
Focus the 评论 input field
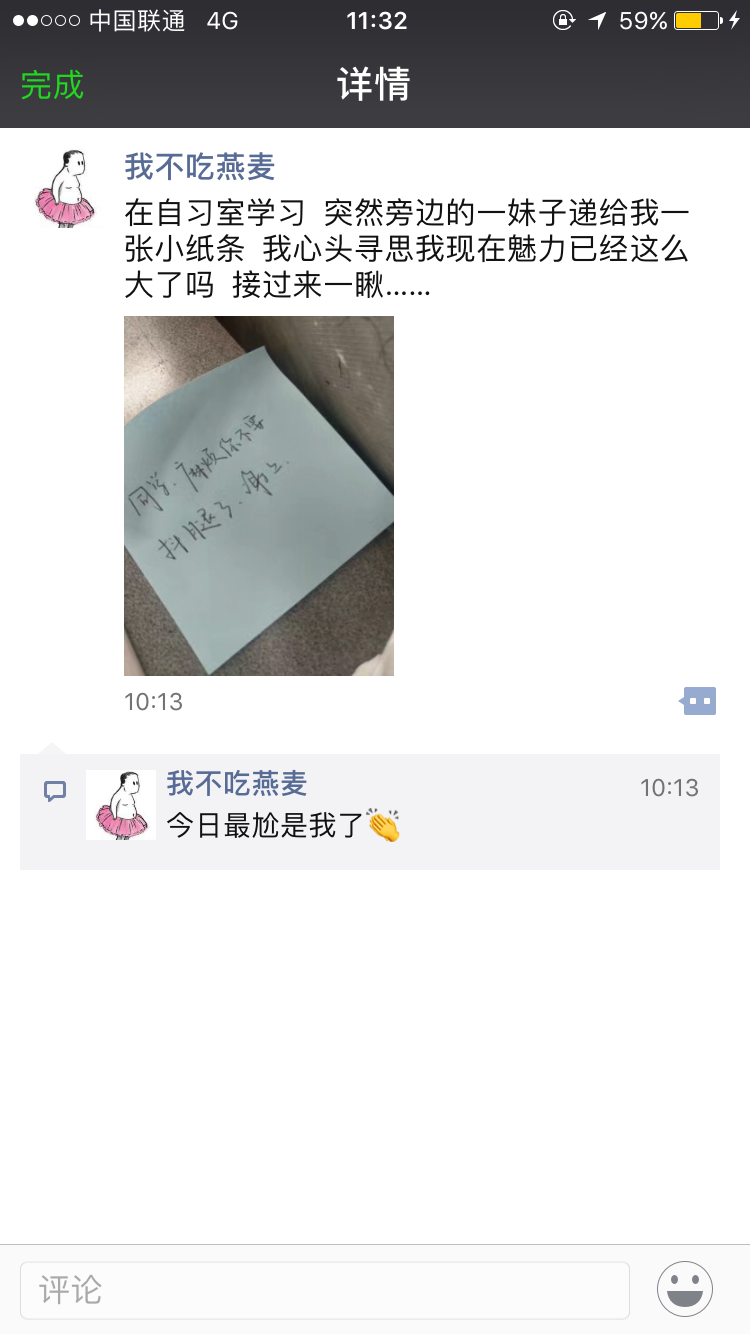tap(325, 1290)
